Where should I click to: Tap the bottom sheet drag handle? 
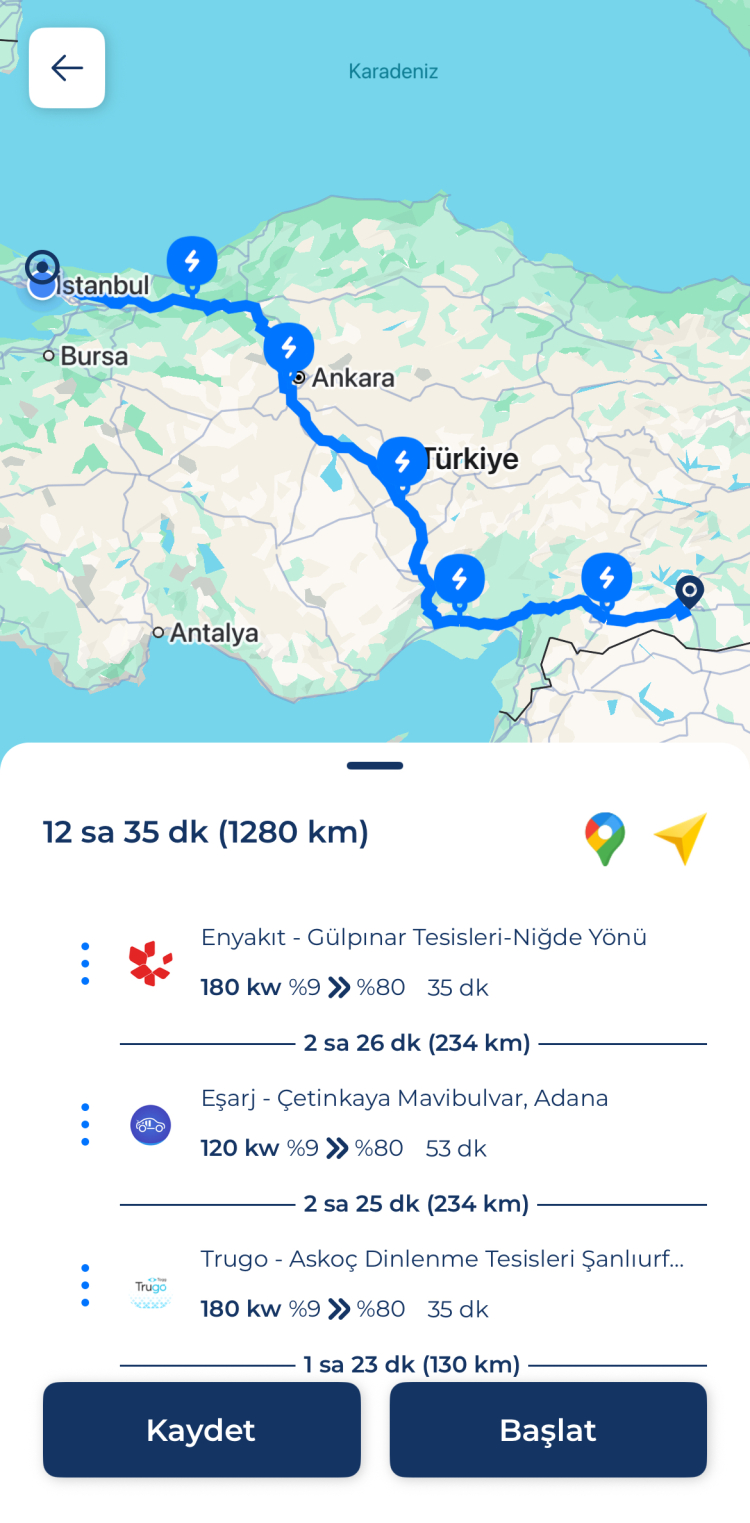point(375,766)
